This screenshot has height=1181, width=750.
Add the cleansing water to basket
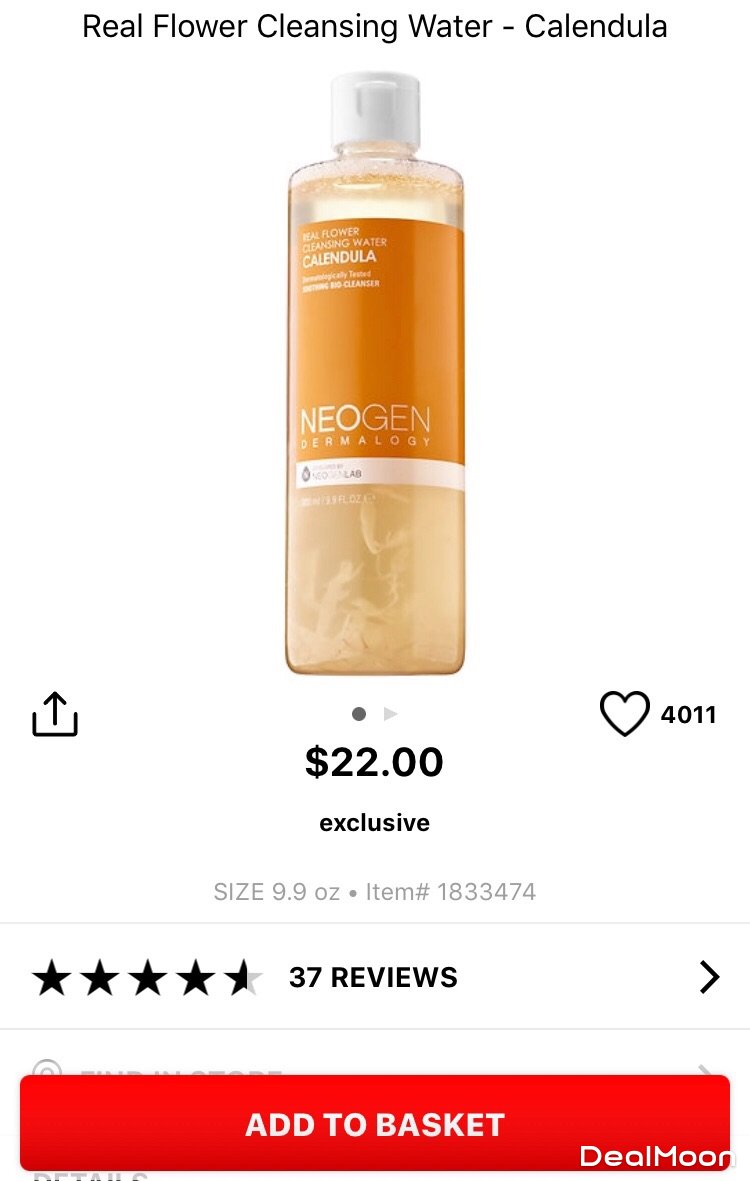pos(375,1124)
